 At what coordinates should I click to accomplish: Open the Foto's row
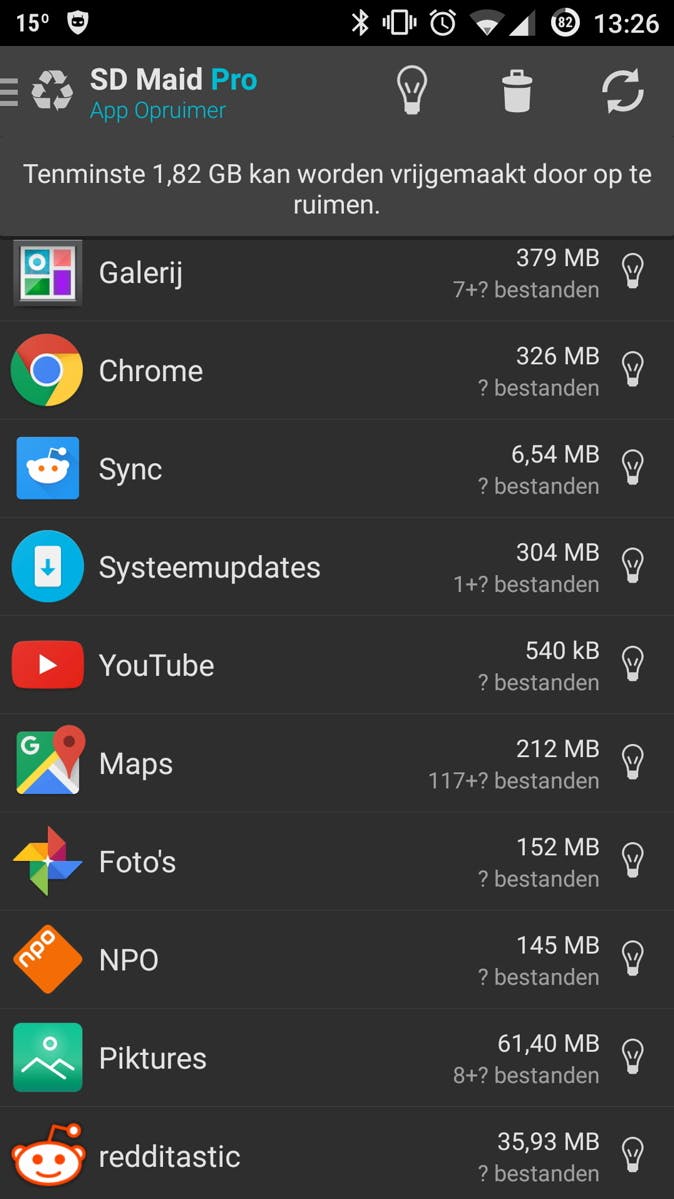click(x=300, y=861)
